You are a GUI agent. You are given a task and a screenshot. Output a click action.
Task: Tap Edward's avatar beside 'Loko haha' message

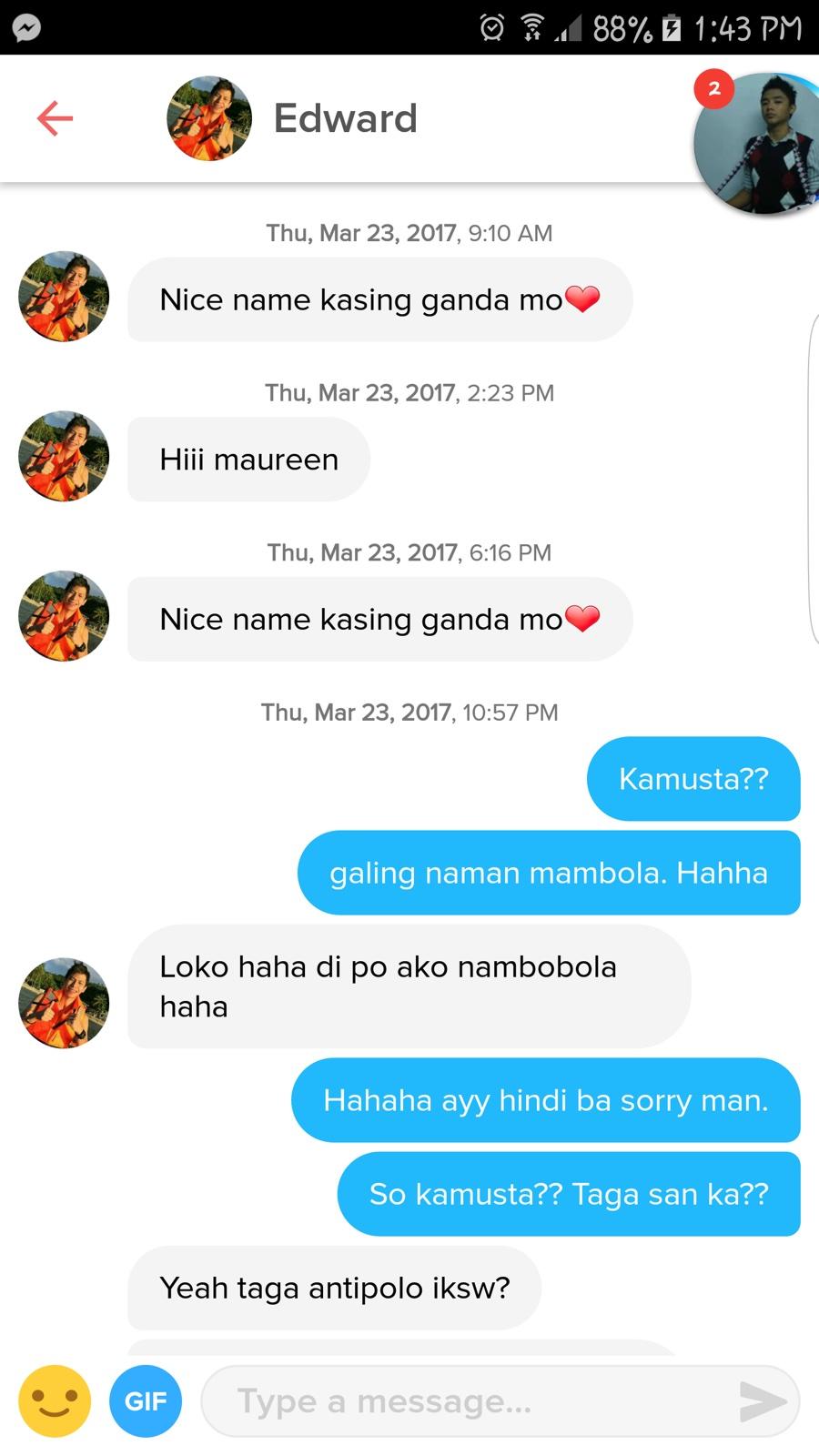64,1003
